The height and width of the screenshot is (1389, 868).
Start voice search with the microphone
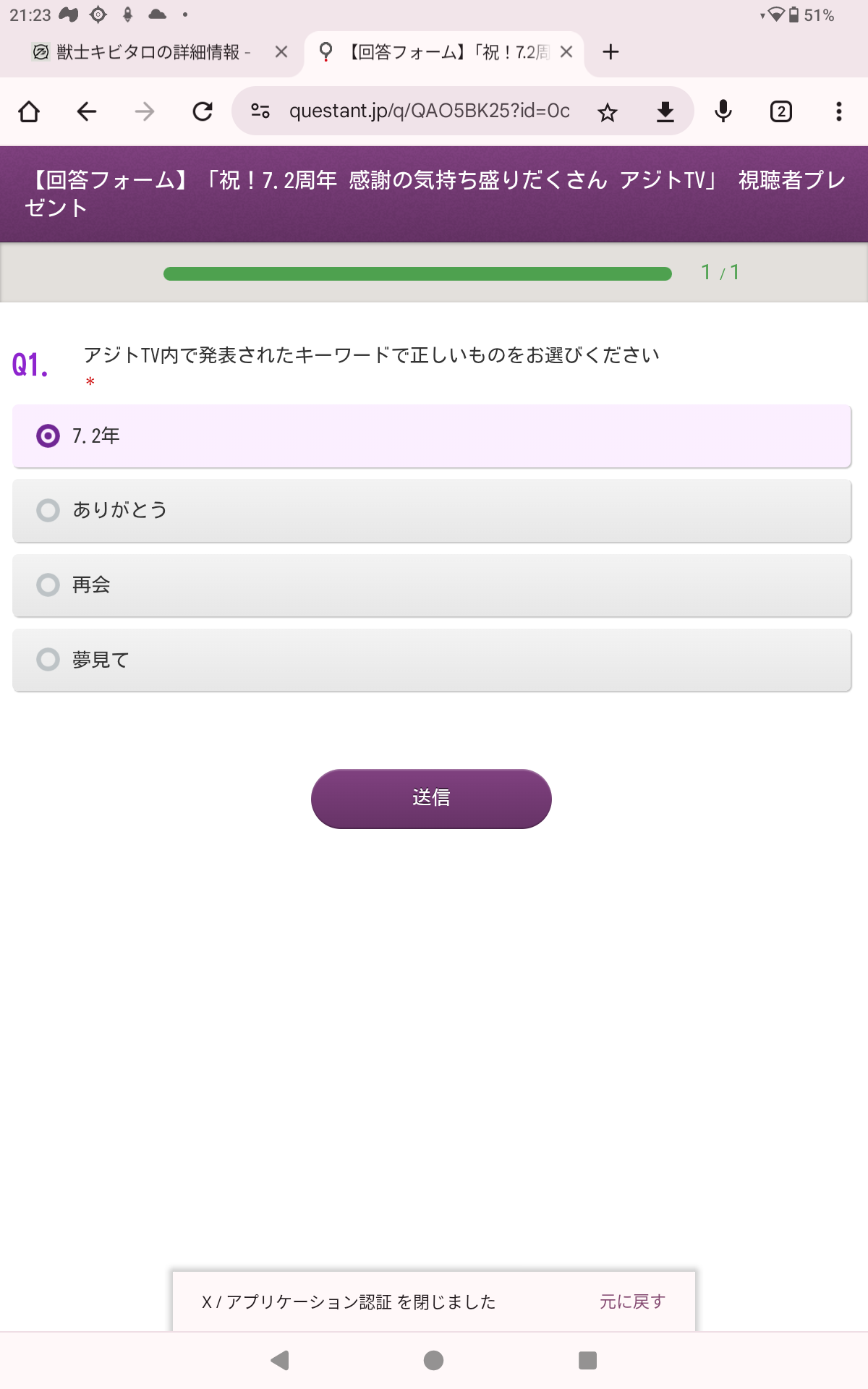click(x=723, y=111)
